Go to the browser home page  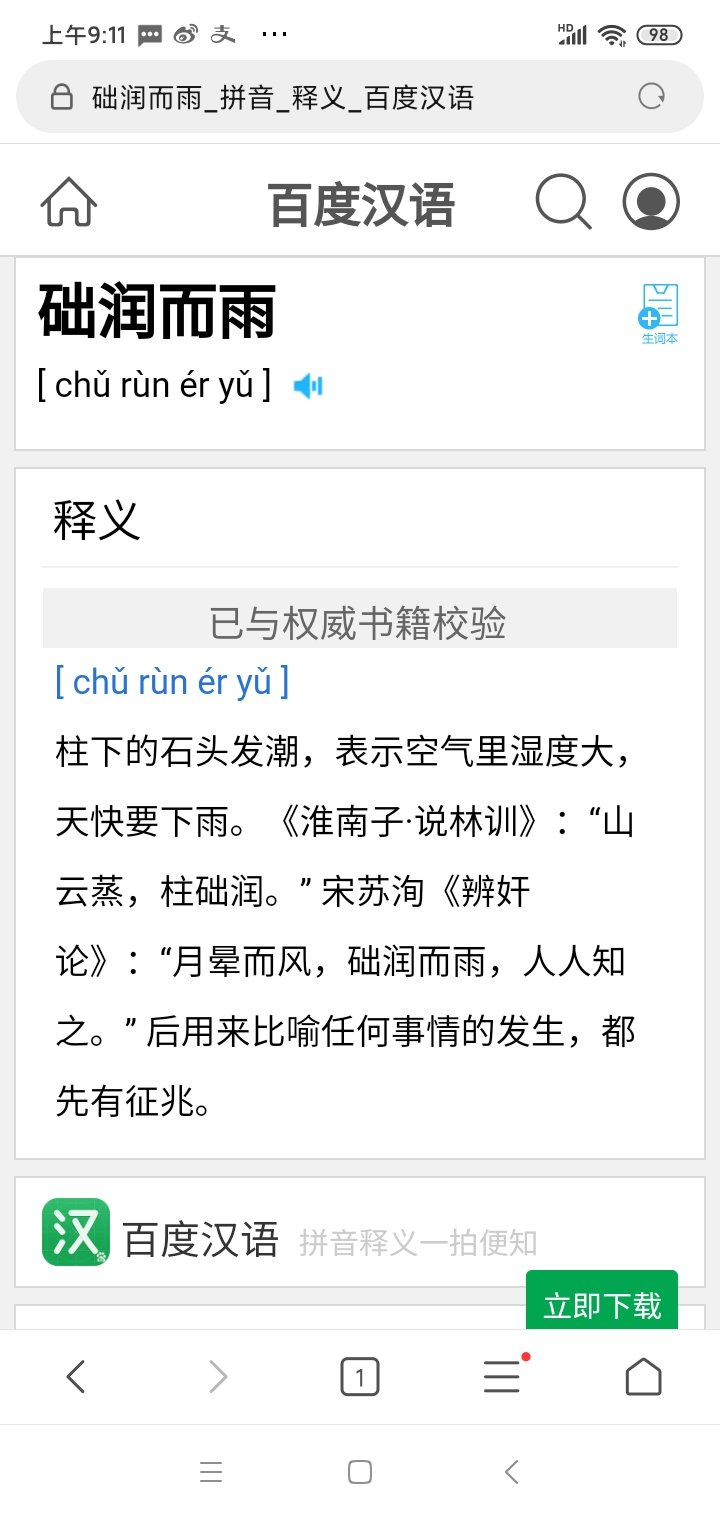pyautogui.click(x=644, y=1378)
